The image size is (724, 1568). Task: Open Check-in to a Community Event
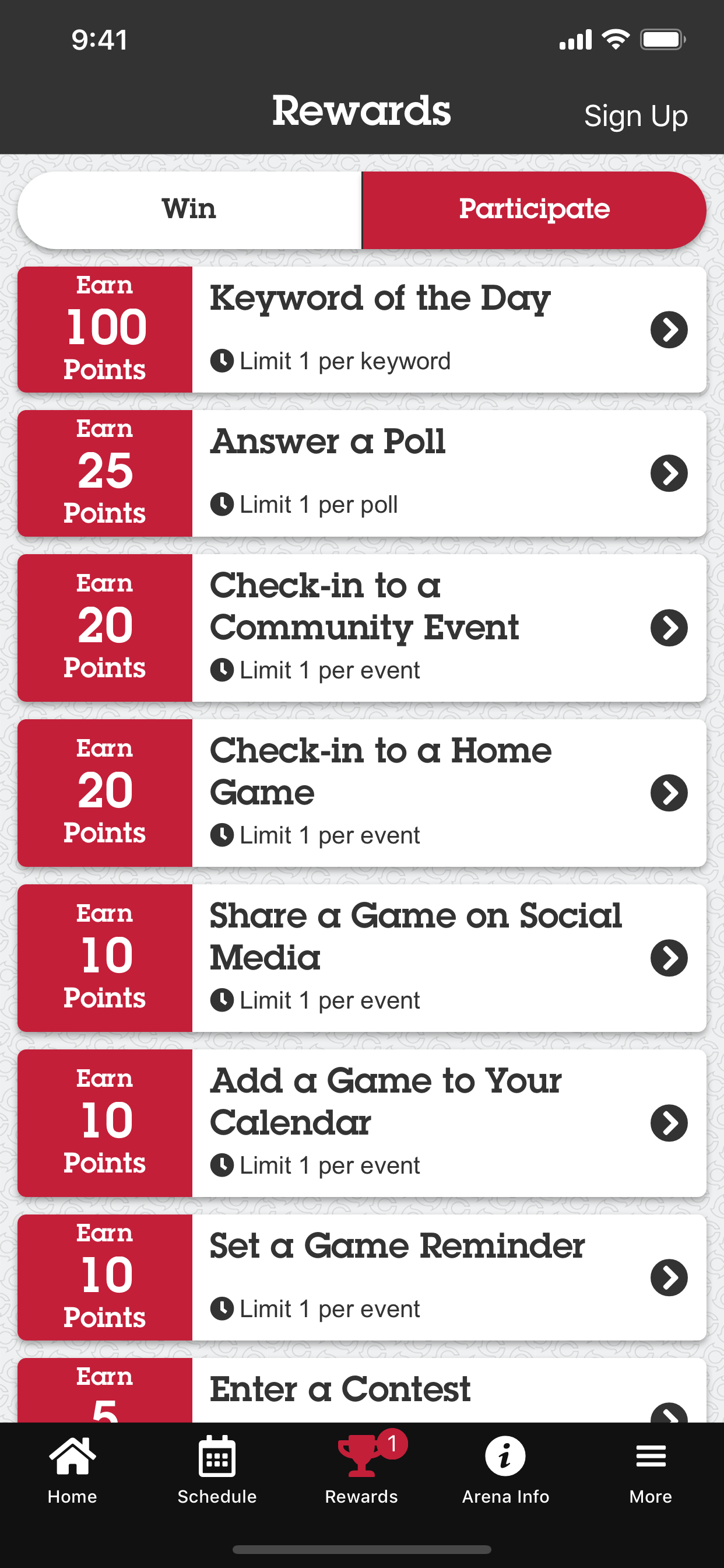pyautogui.click(x=362, y=628)
